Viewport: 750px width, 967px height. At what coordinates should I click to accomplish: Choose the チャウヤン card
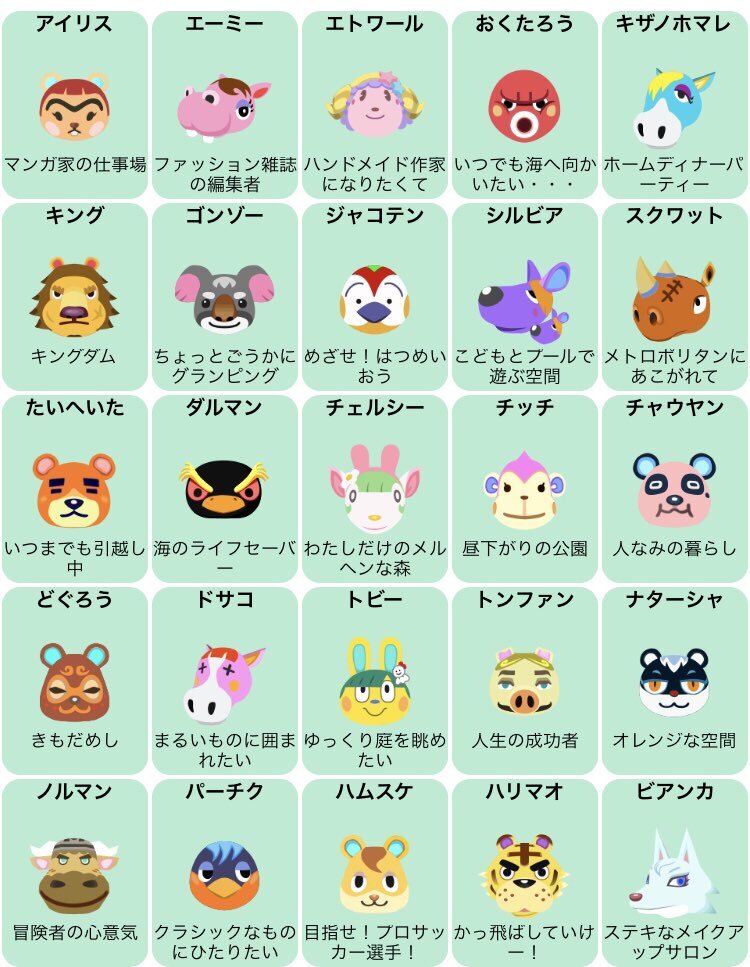675,489
